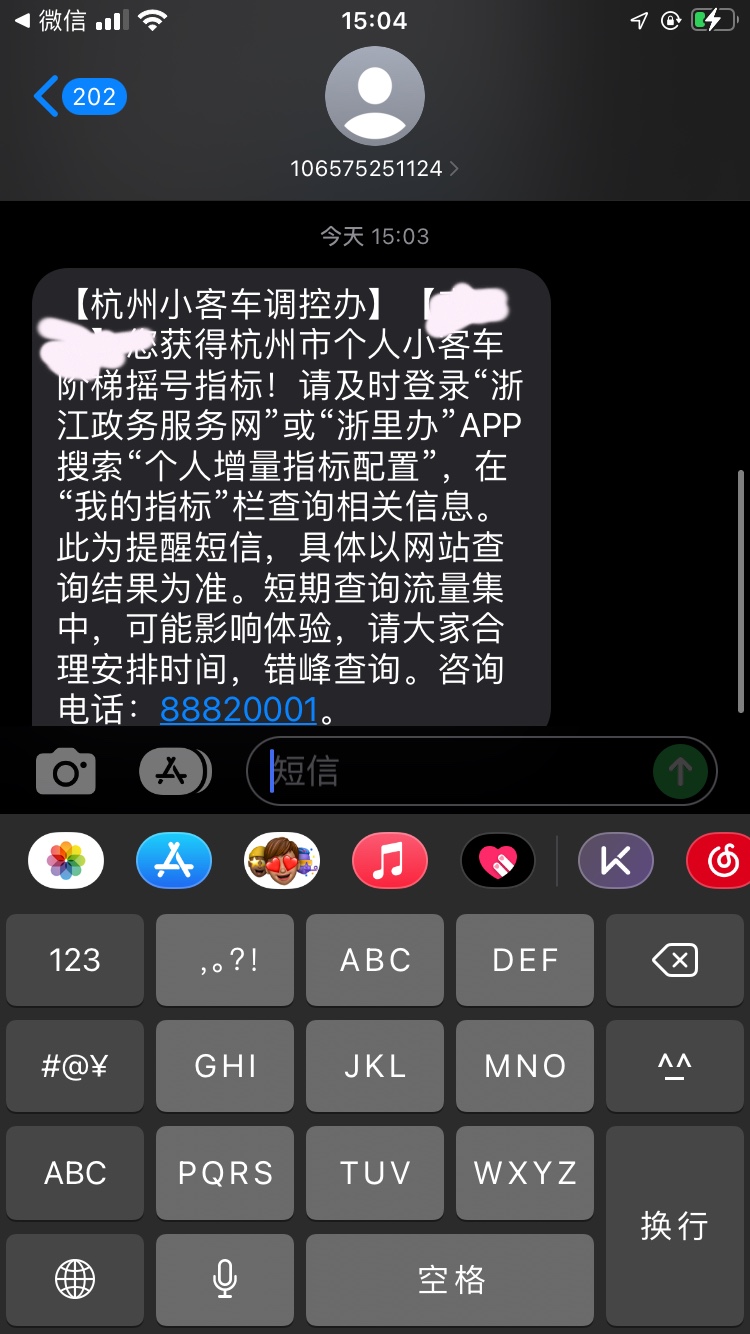
Task: Tap the 空格 space key
Action: pos(450,1279)
